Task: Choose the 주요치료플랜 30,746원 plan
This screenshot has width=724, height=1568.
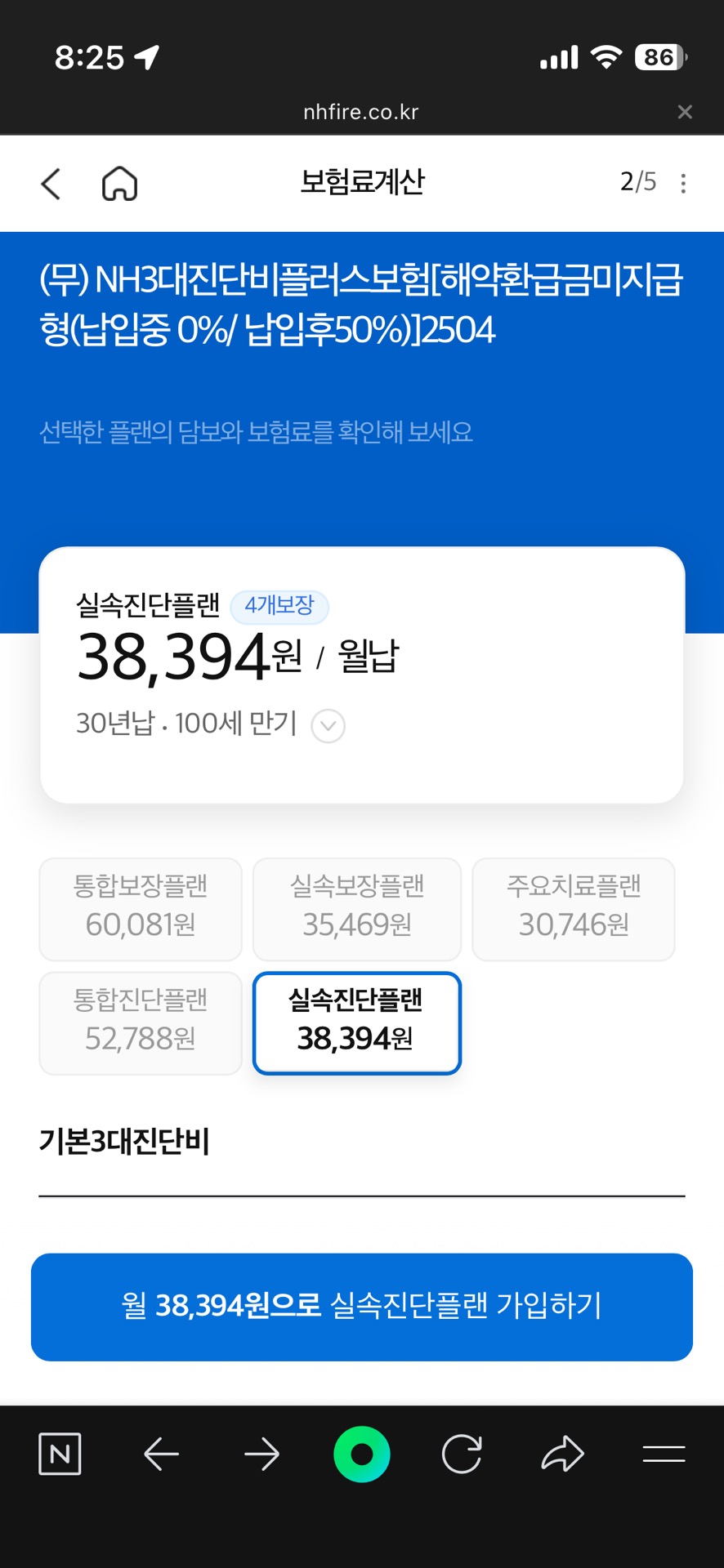Action: [574, 909]
